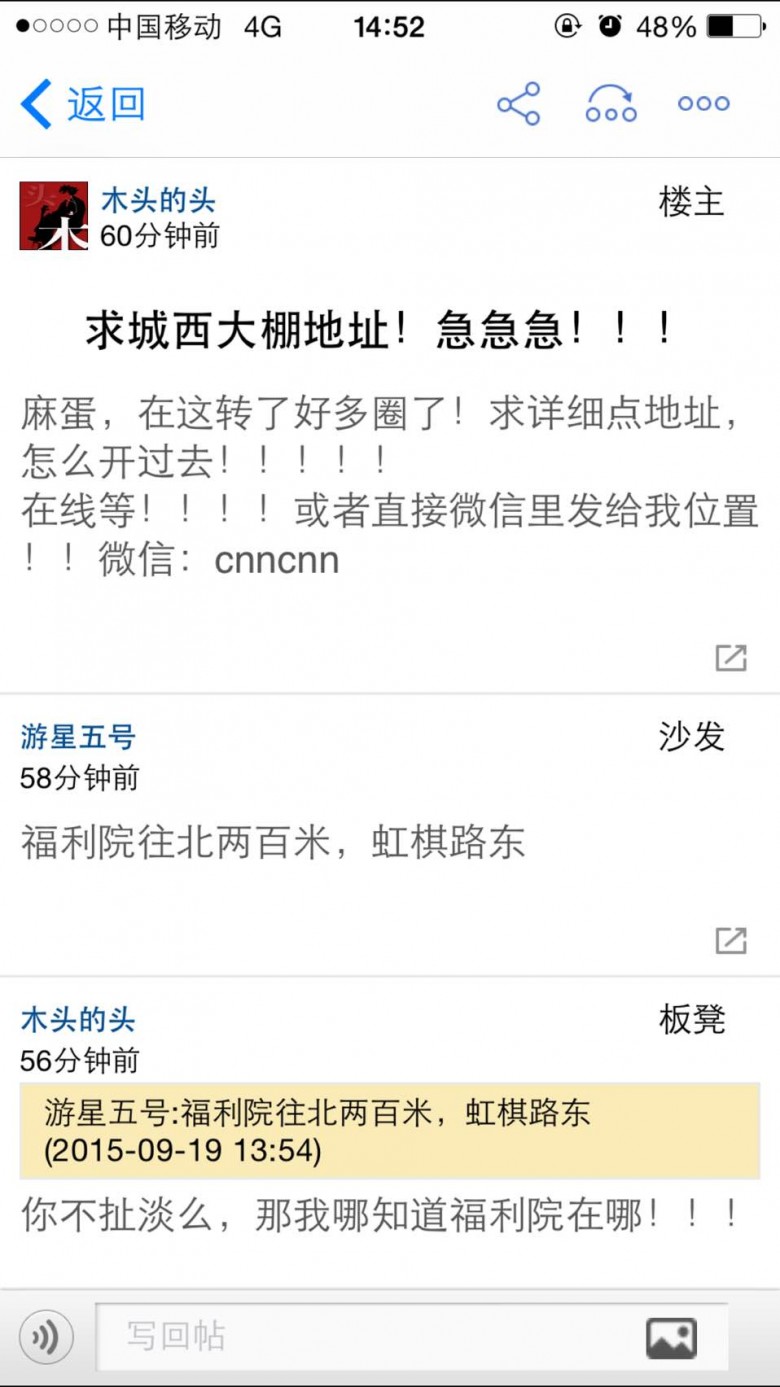View 游星五号's user profile
The width and height of the screenshot is (780, 1387).
tap(78, 737)
